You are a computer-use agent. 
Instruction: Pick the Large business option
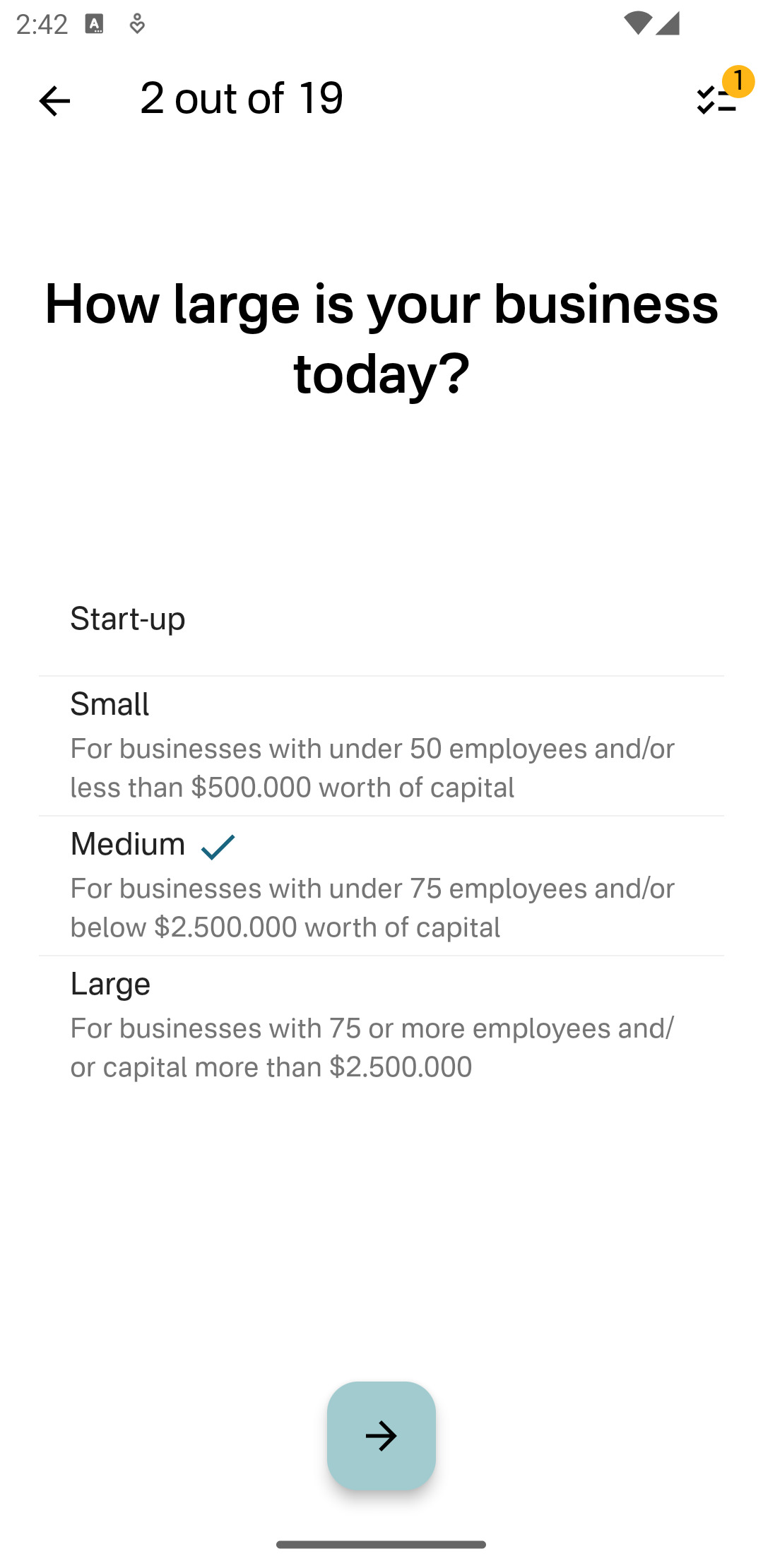point(381,1025)
